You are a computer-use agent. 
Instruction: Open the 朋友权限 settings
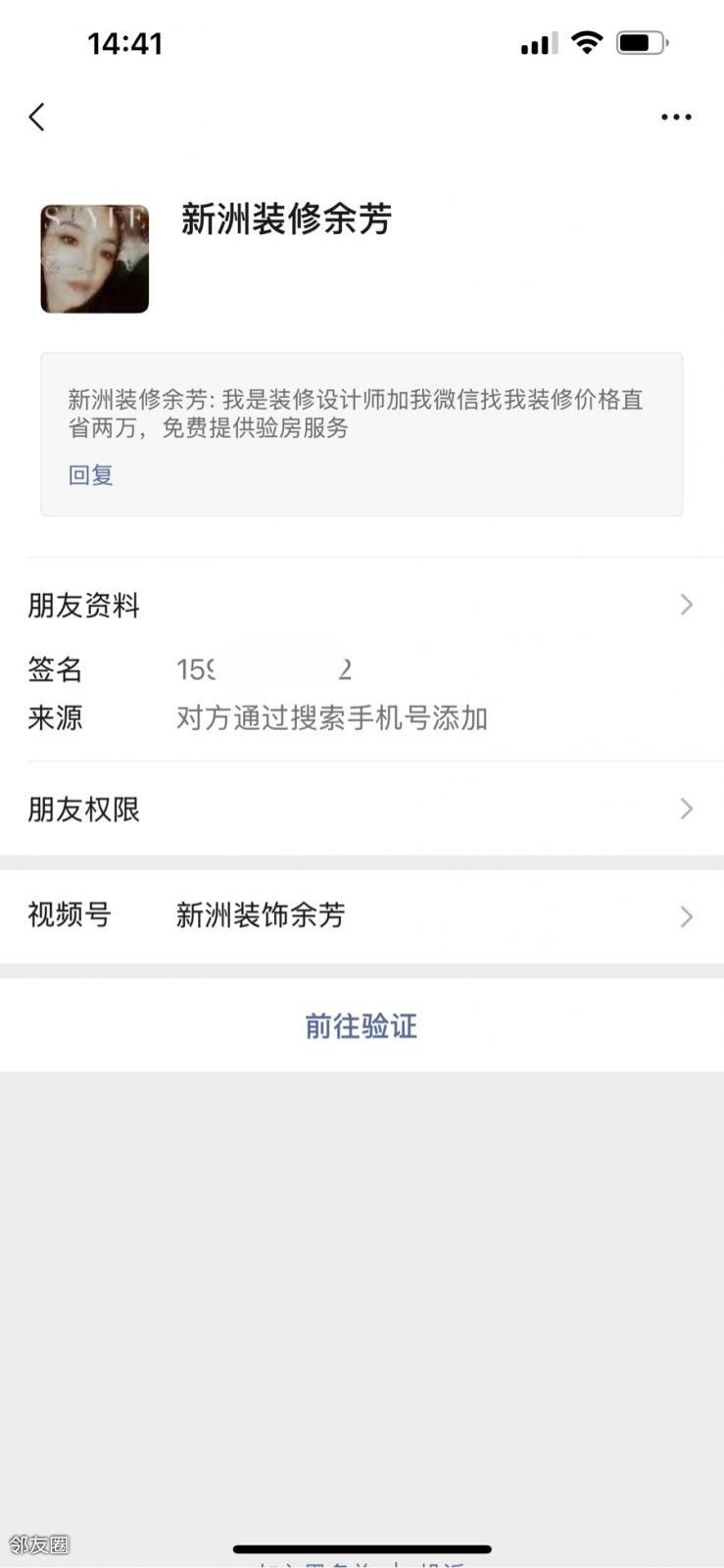[x=361, y=809]
